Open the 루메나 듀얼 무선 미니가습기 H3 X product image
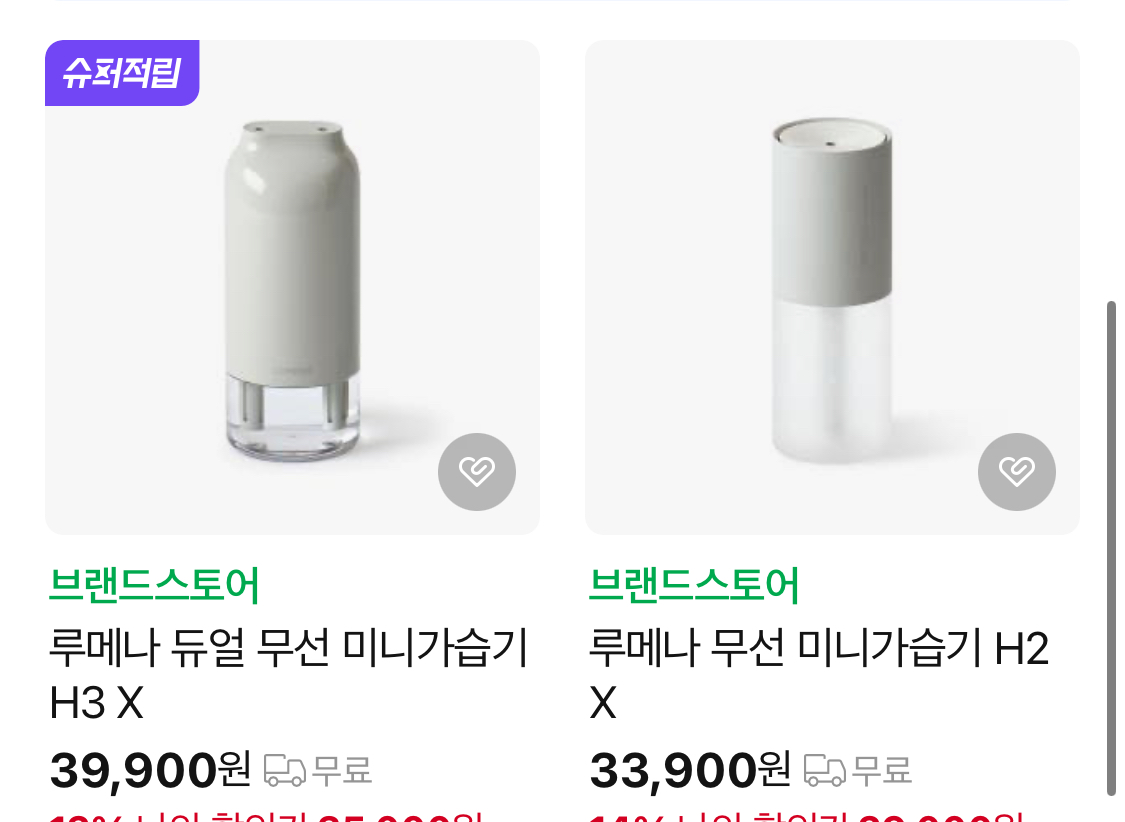This screenshot has width=1125, height=822. [x=292, y=287]
